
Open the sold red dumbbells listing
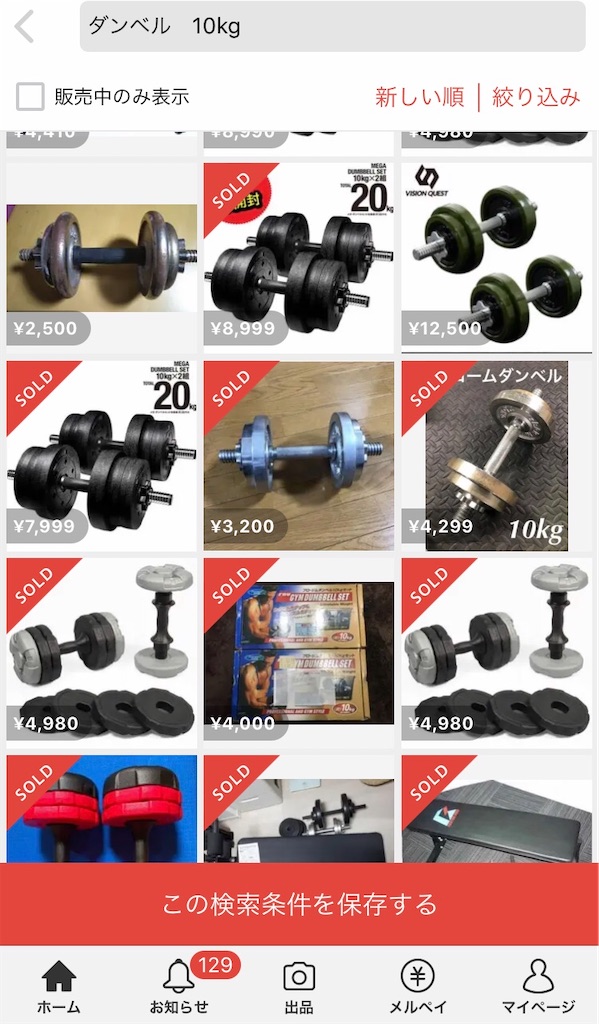[102, 809]
